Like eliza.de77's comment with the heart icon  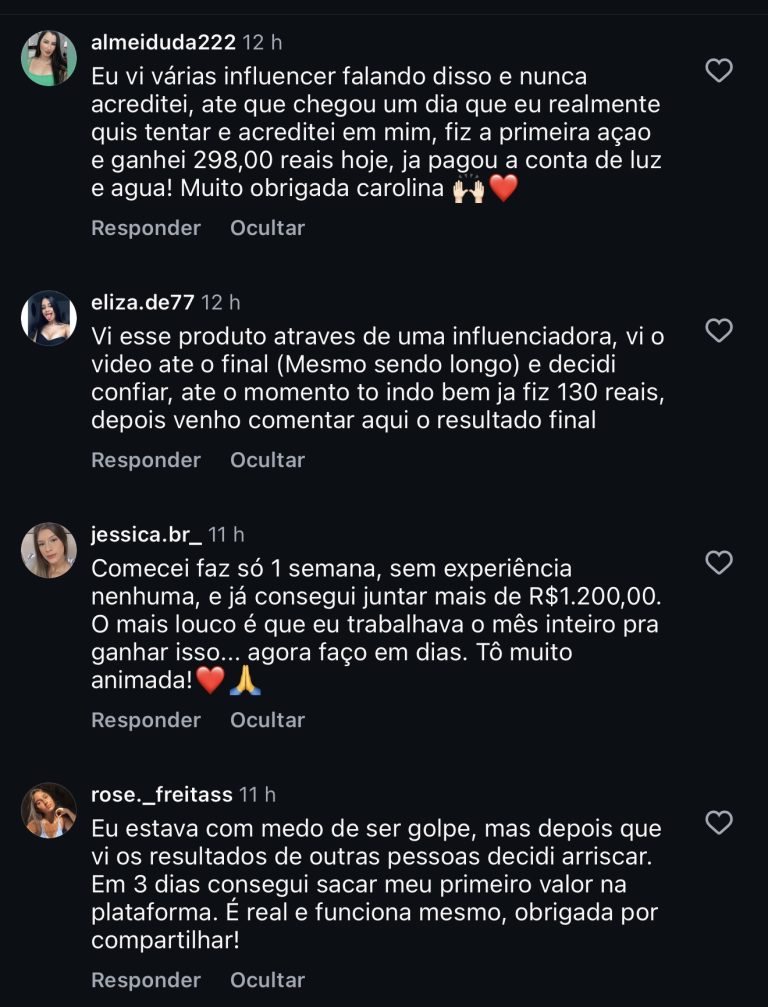coord(718,330)
